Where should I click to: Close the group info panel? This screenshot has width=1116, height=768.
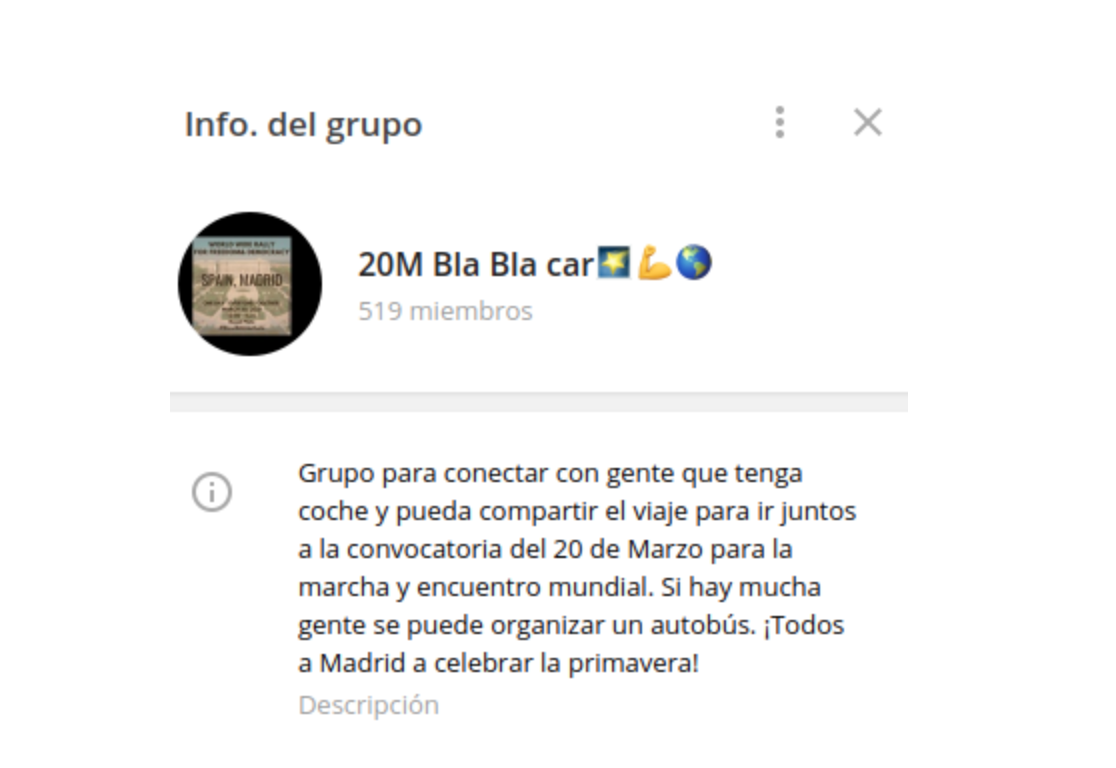tap(867, 123)
